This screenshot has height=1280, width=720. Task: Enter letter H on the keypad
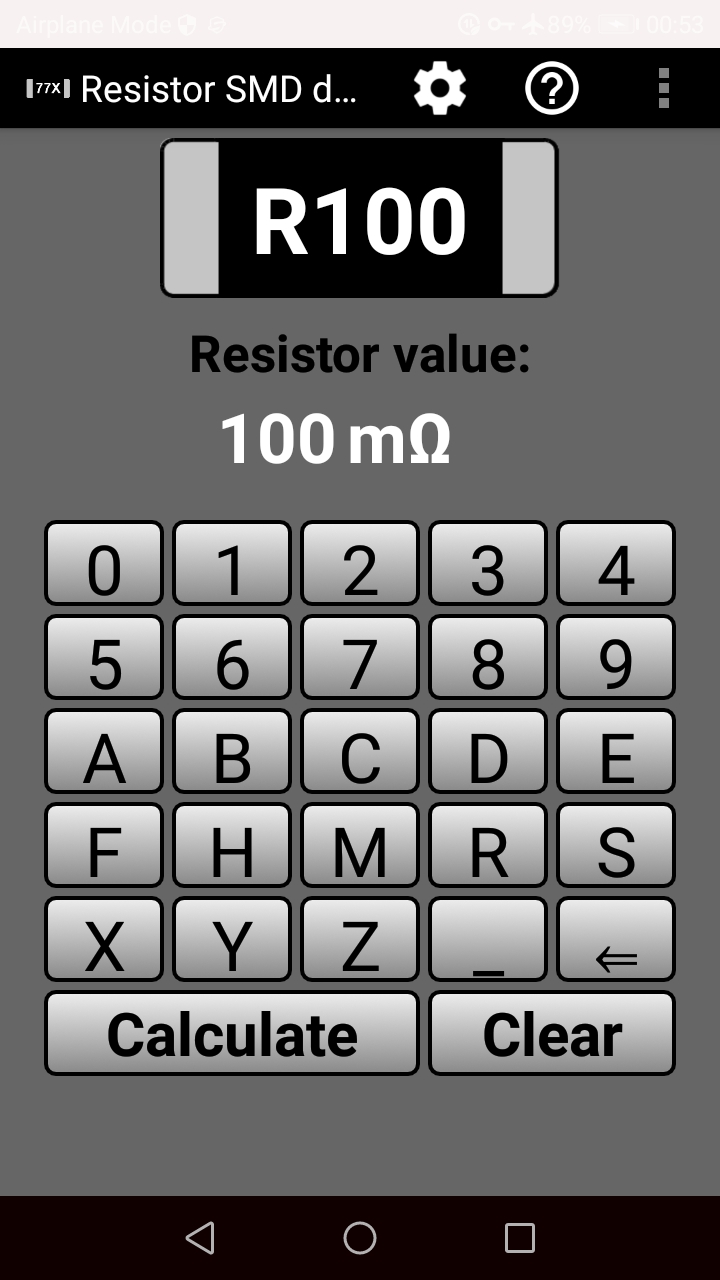tap(232, 845)
